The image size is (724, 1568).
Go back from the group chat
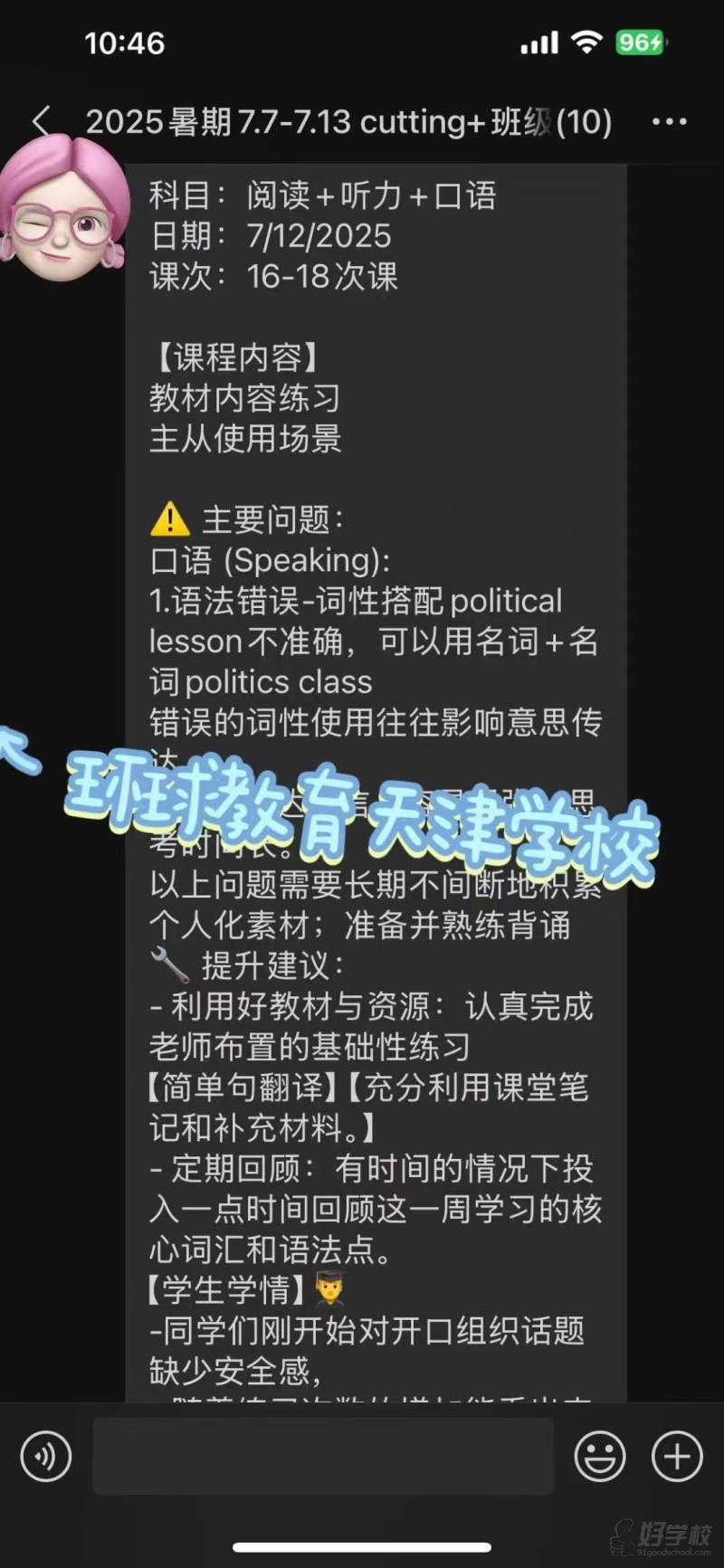41,121
